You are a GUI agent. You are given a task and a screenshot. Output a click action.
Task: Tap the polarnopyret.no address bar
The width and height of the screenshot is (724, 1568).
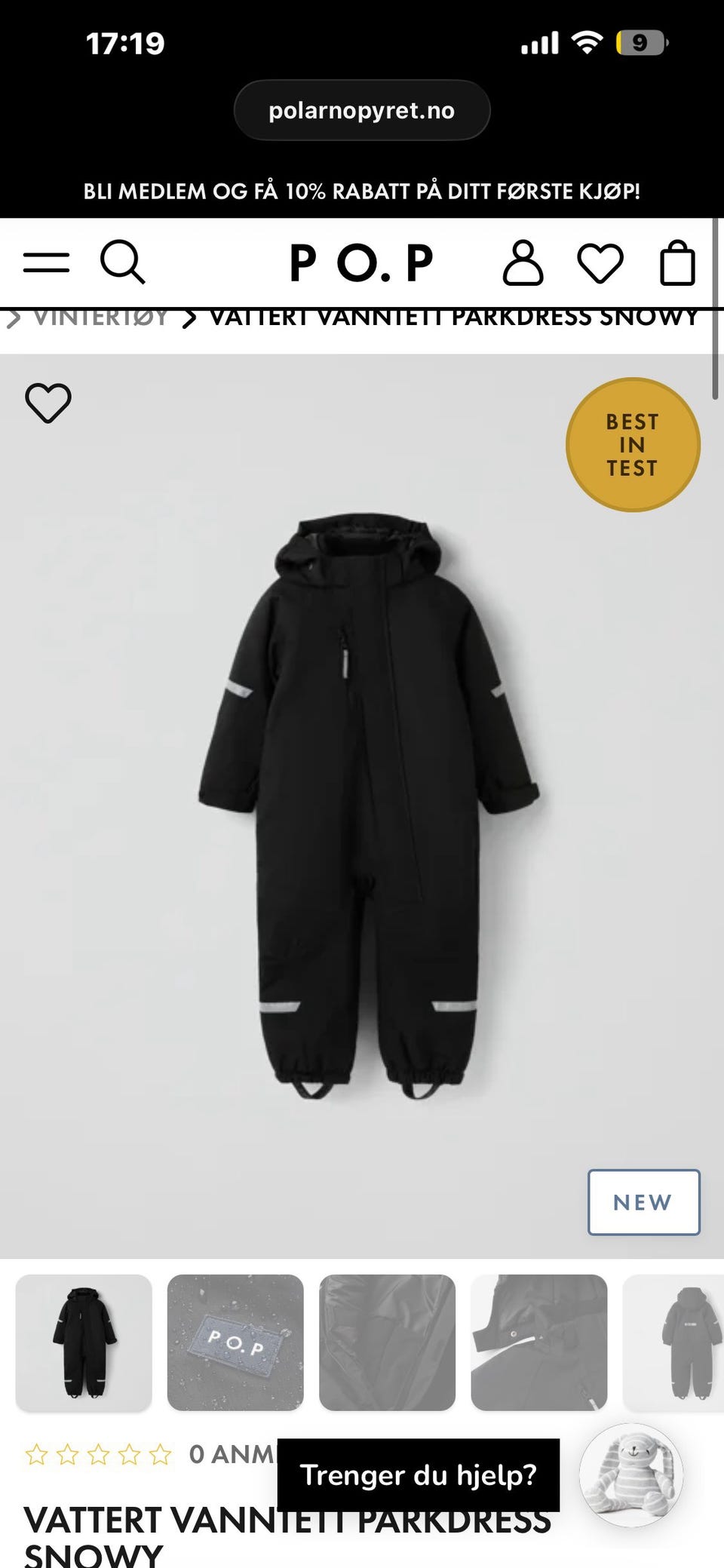[362, 111]
